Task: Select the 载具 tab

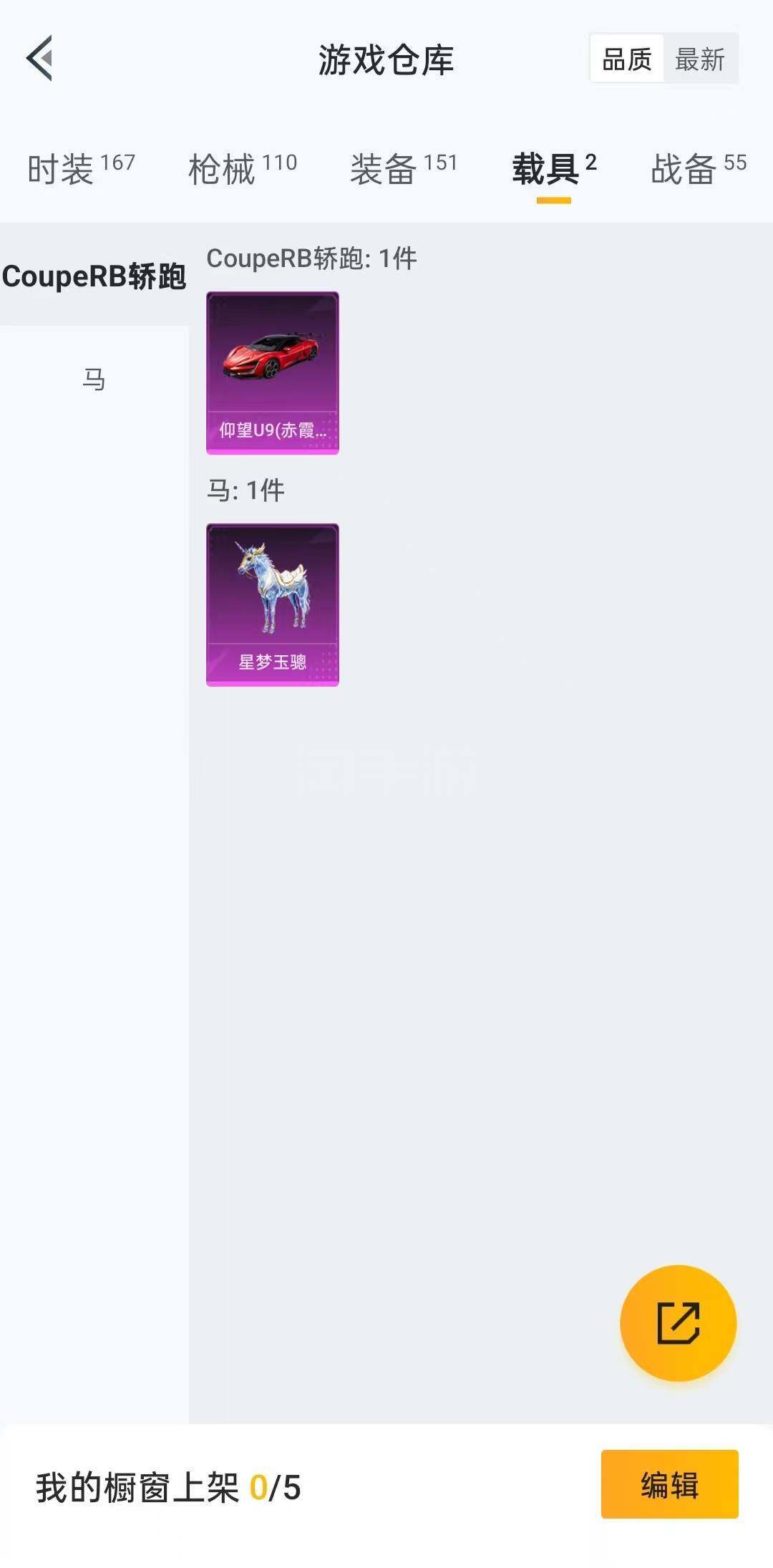Action: pyautogui.click(x=554, y=169)
